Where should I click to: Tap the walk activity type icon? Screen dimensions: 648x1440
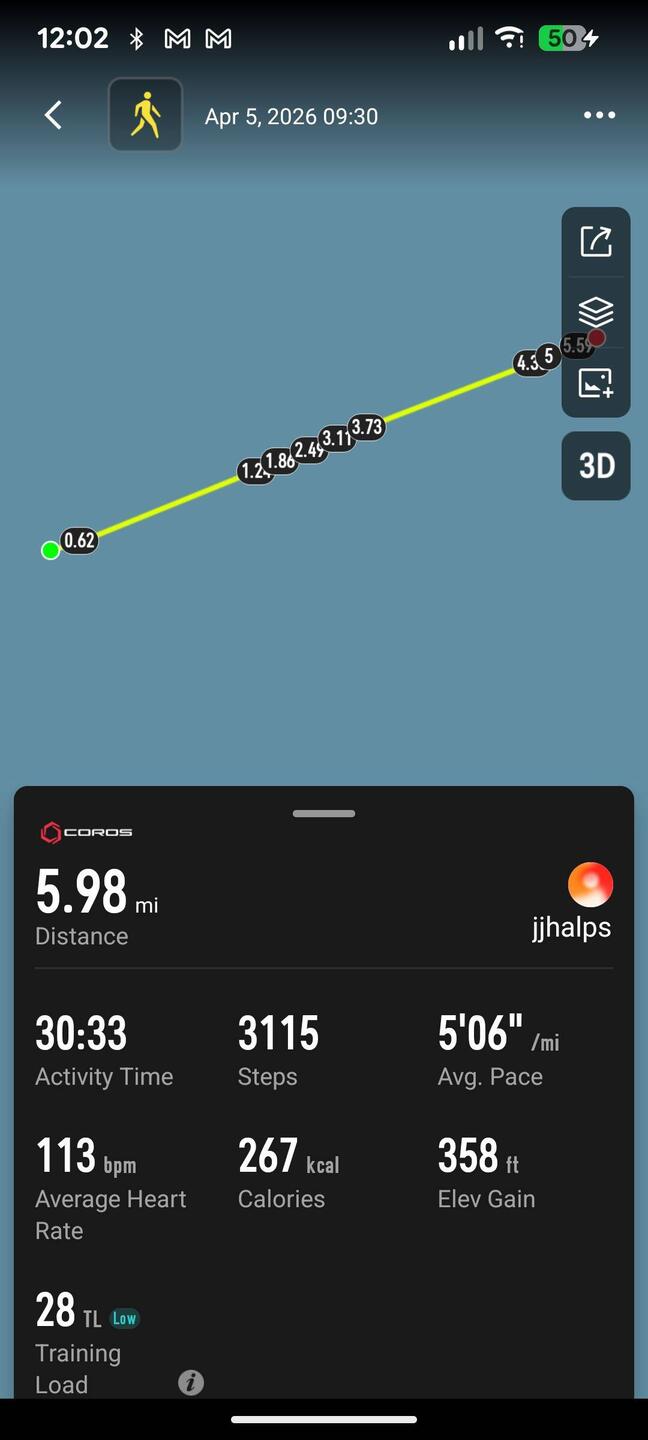[x=146, y=115]
